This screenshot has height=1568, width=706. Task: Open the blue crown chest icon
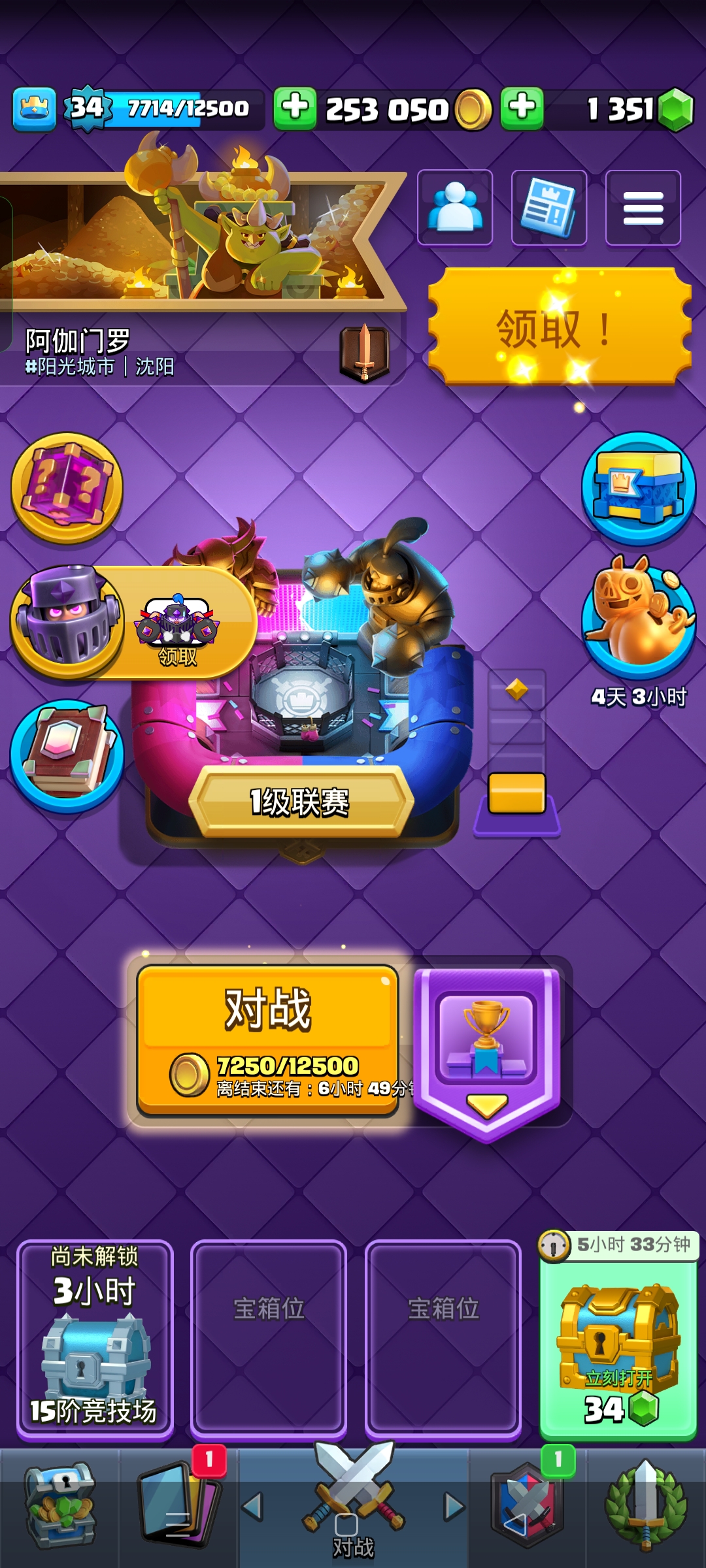639,487
